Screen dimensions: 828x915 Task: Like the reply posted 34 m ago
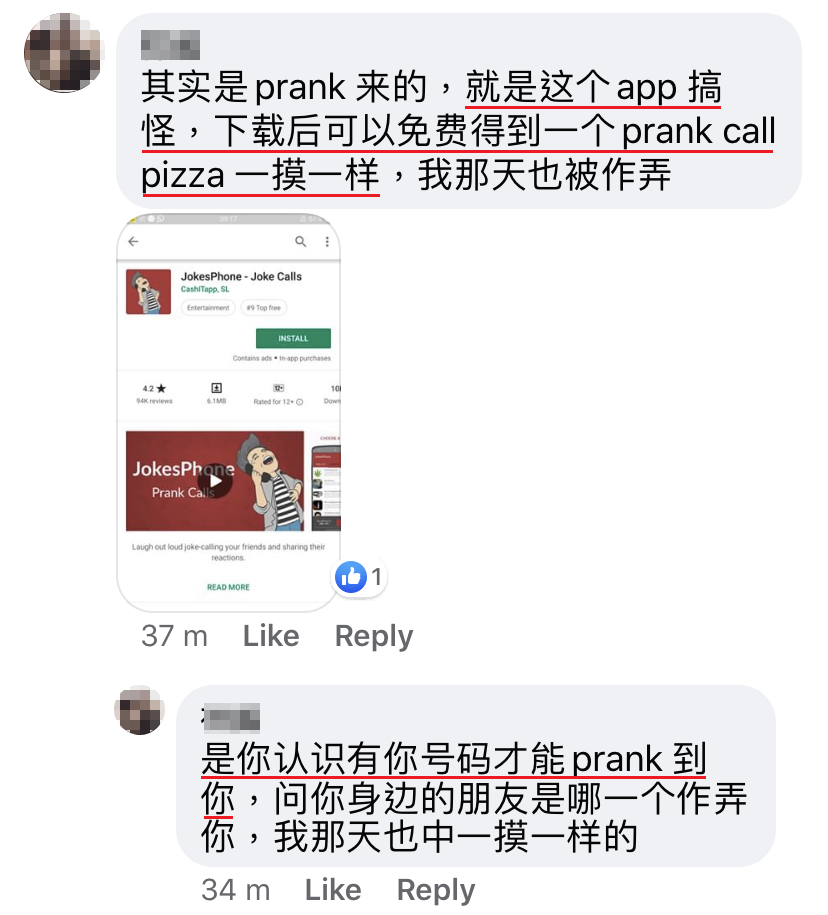[332, 890]
